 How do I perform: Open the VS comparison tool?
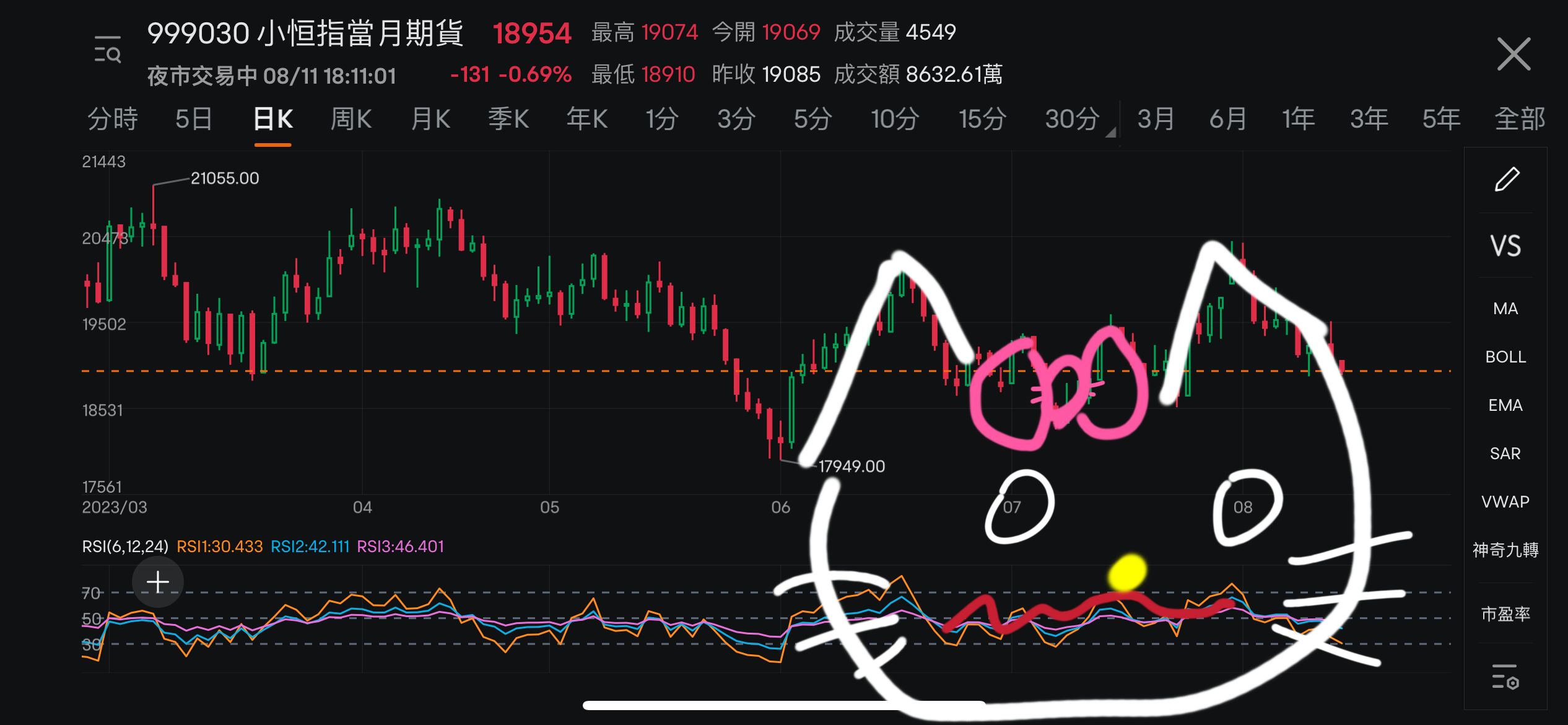coord(1505,246)
